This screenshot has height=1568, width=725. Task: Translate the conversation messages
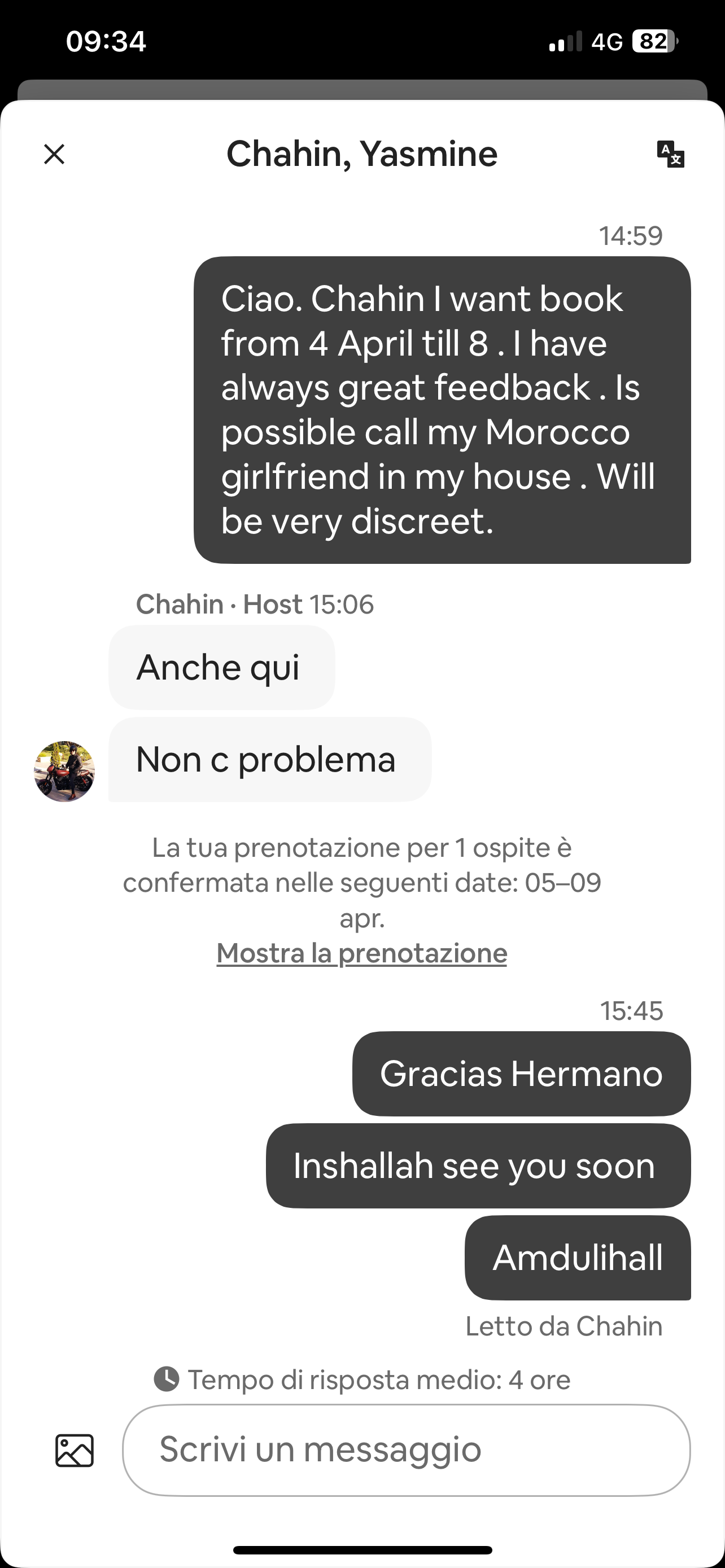670,154
